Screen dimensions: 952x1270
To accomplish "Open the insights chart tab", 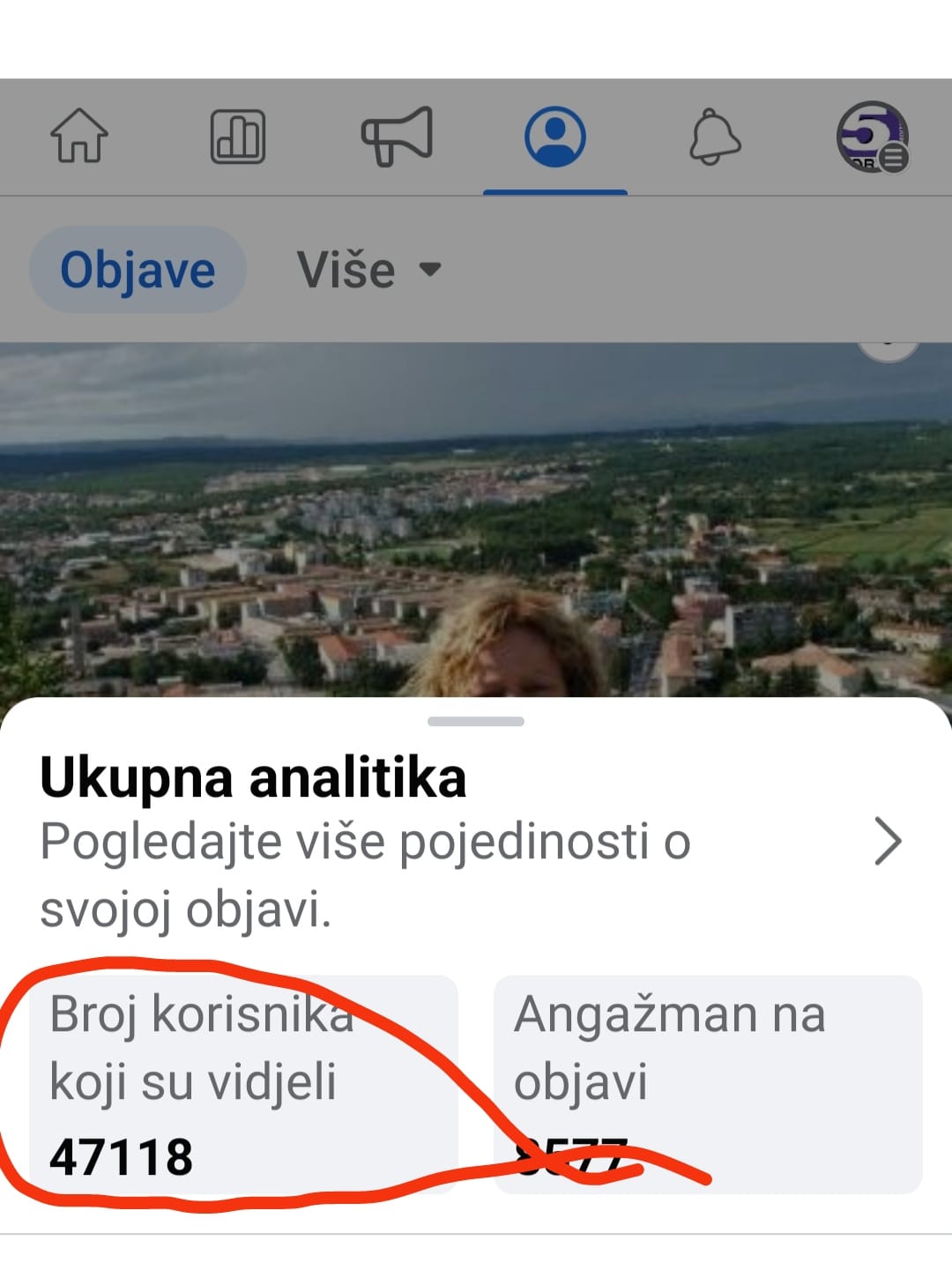I will click(237, 137).
